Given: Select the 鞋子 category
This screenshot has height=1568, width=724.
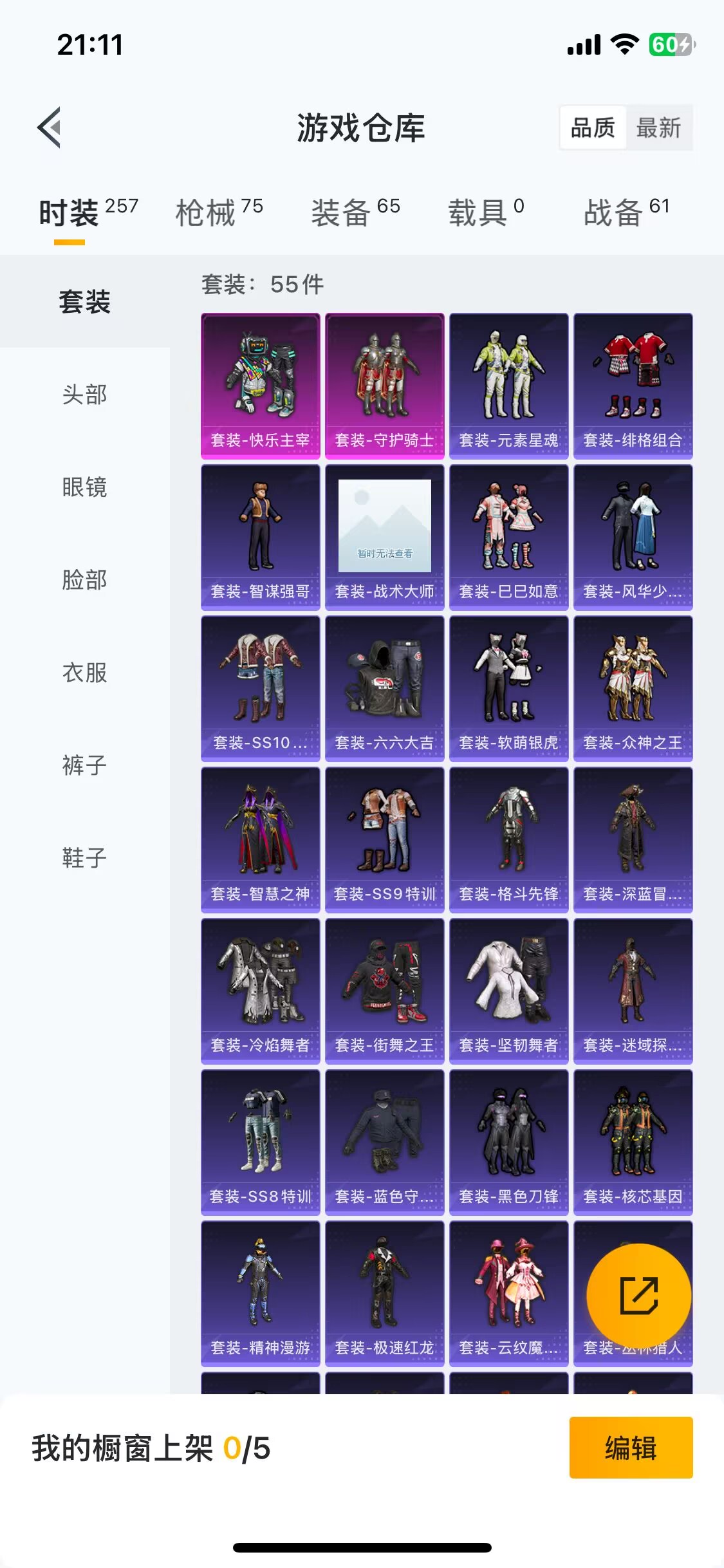Looking at the screenshot, I should pyautogui.click(x=85, y=857).
